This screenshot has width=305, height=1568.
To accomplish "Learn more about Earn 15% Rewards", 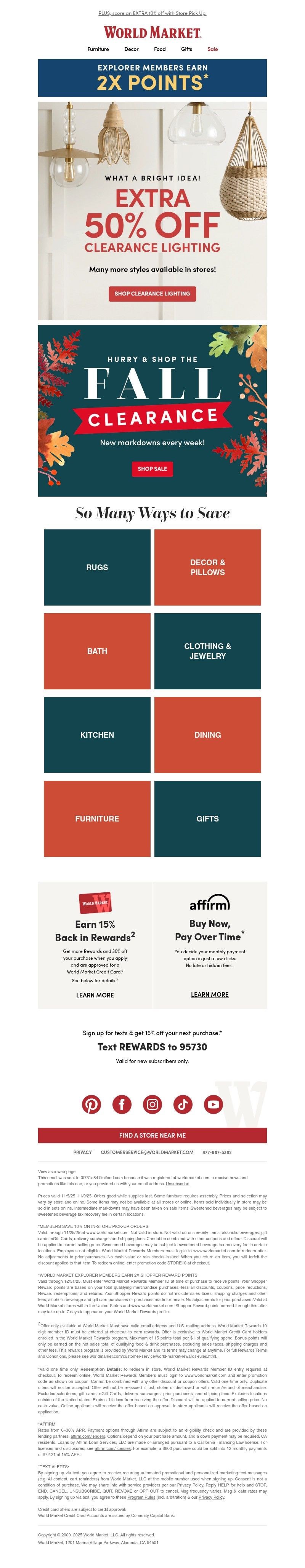I will tap(95, 995).
